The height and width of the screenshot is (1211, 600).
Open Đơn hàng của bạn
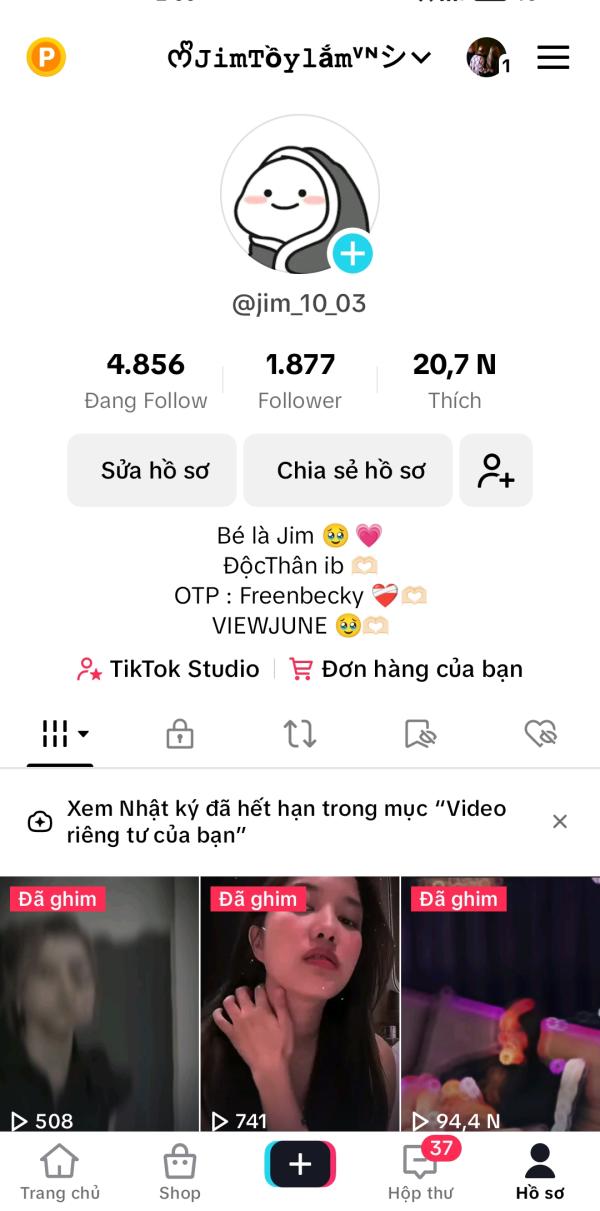click(406, 669)
